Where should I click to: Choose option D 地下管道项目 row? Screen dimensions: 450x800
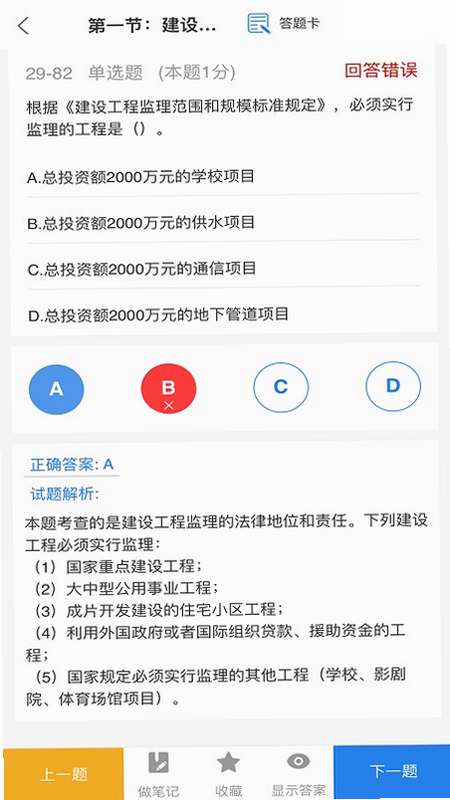point(223,314)
